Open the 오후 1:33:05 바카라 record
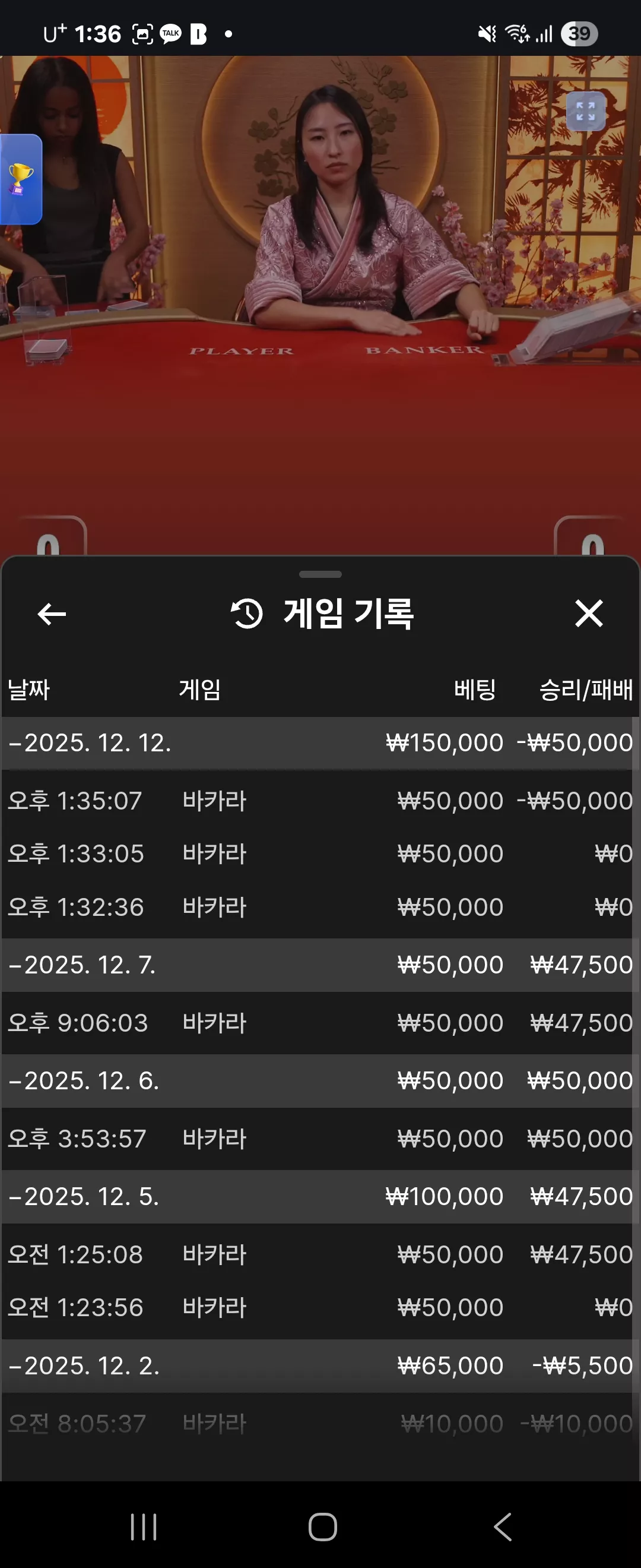Viewport: 641px width, 1568px height. tap(317, 853)
